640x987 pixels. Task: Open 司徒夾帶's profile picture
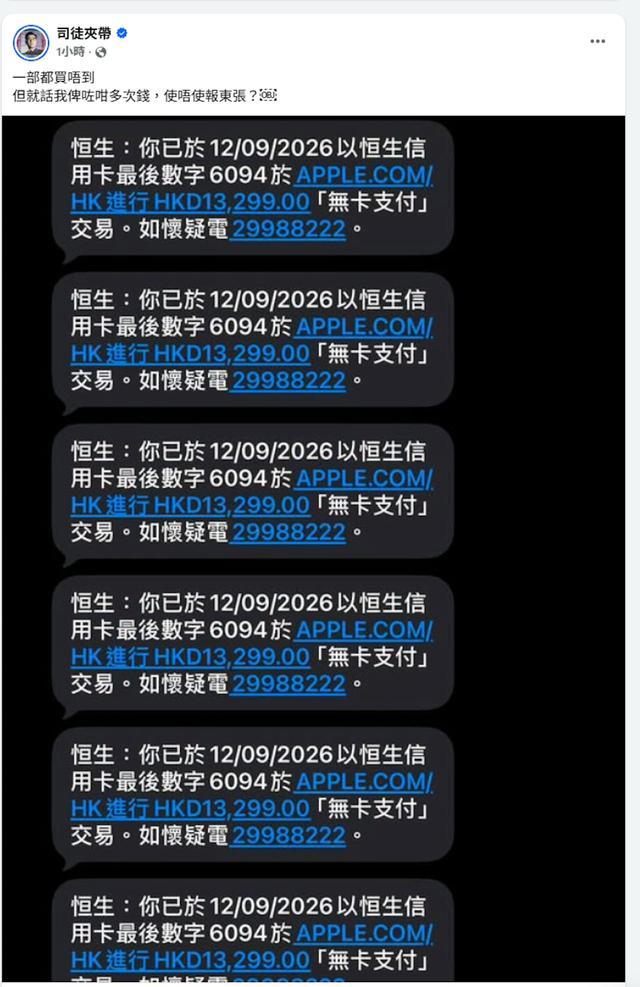[31, 43]
